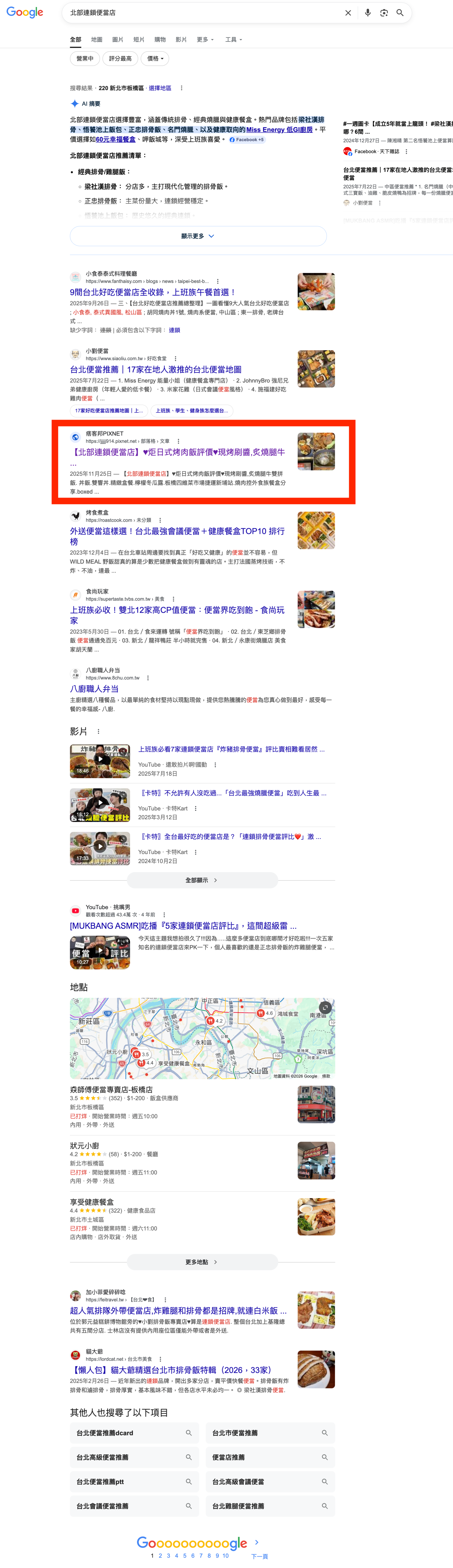The width and height of the screenshot is (453, 1568).
Task: Open the 工具 dropdown
Action: pos(233,40)
